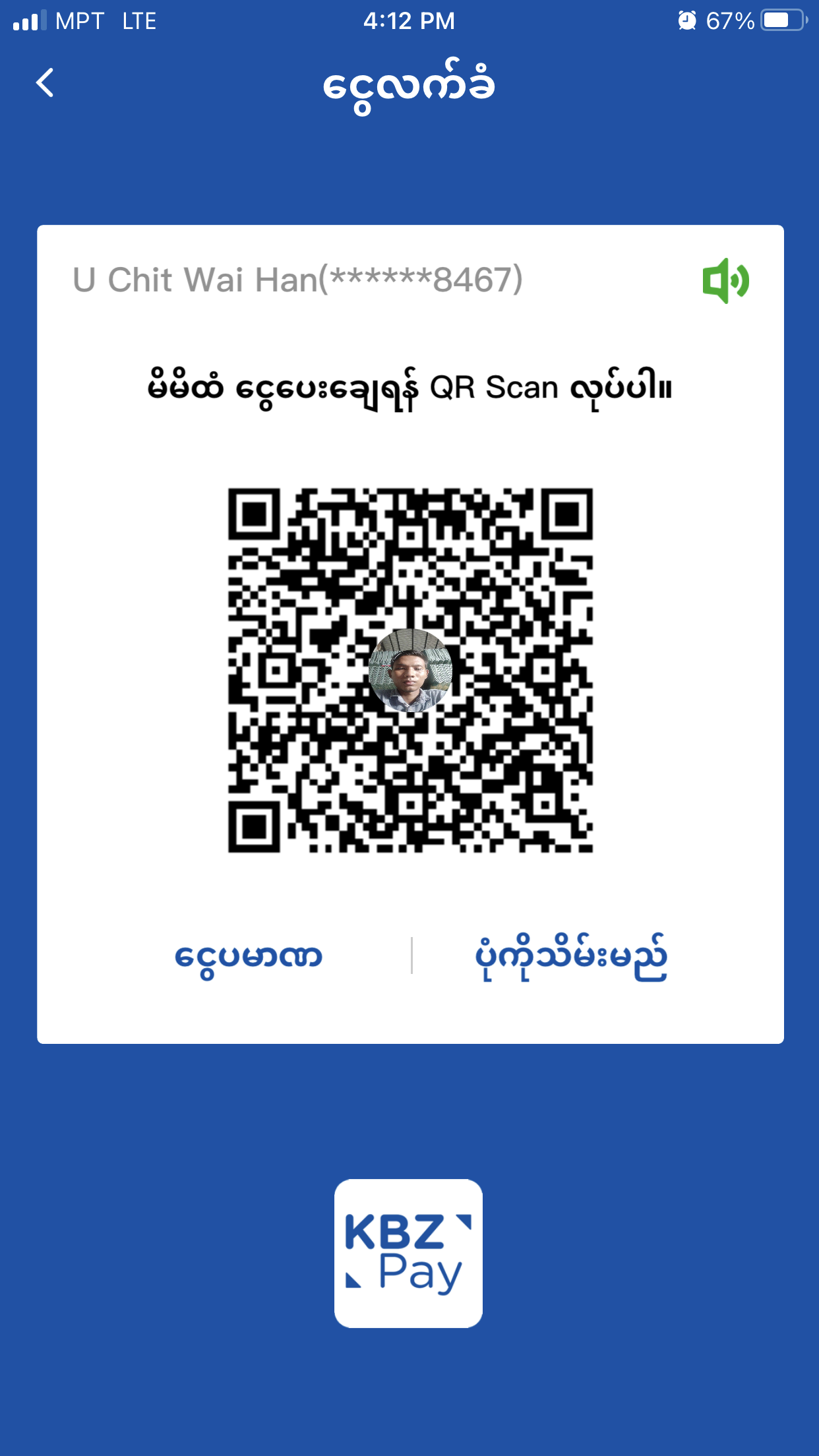Go back from the receive money screen
Screen dimensions: 819x1456
pos(45,83)
